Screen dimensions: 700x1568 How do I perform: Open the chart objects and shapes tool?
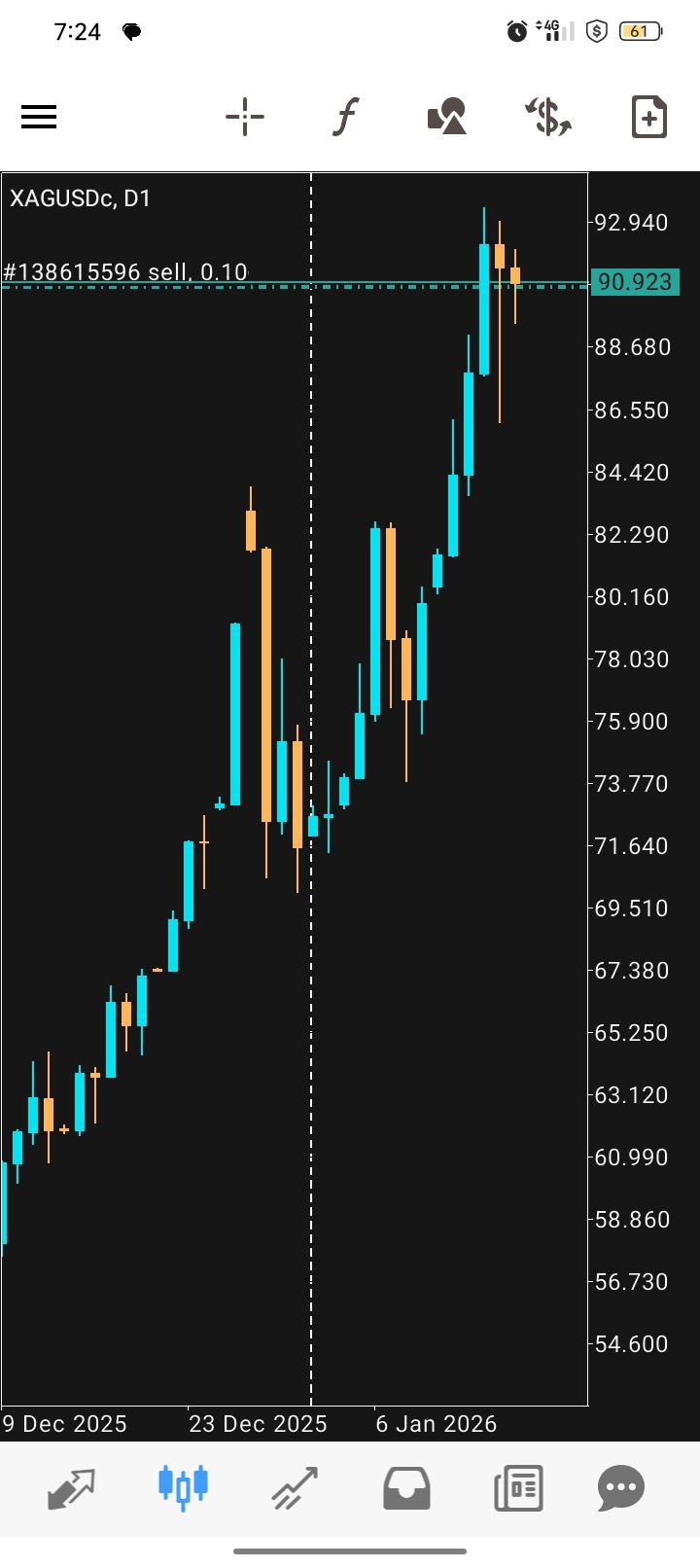447,118
